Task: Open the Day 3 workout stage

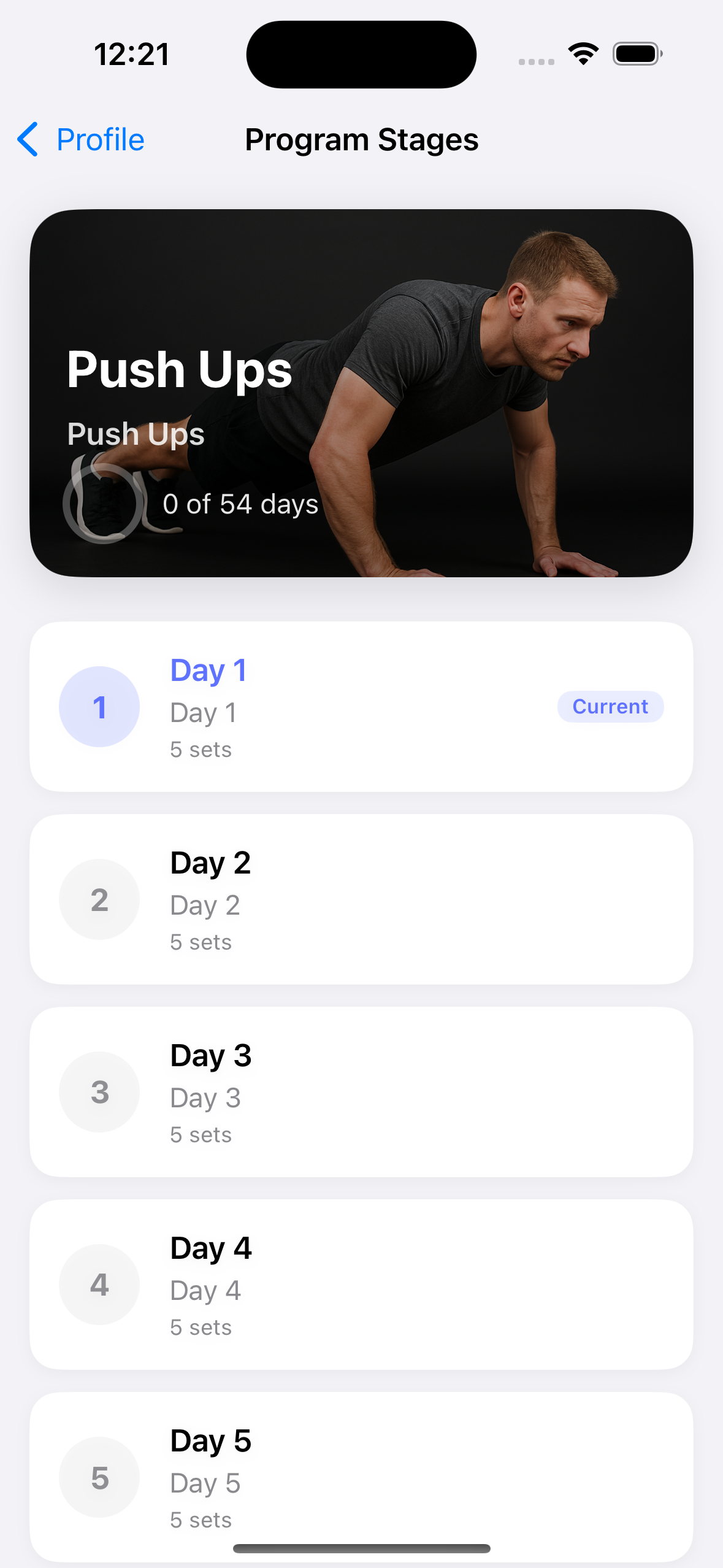Action: click(x=361, y=1091)
